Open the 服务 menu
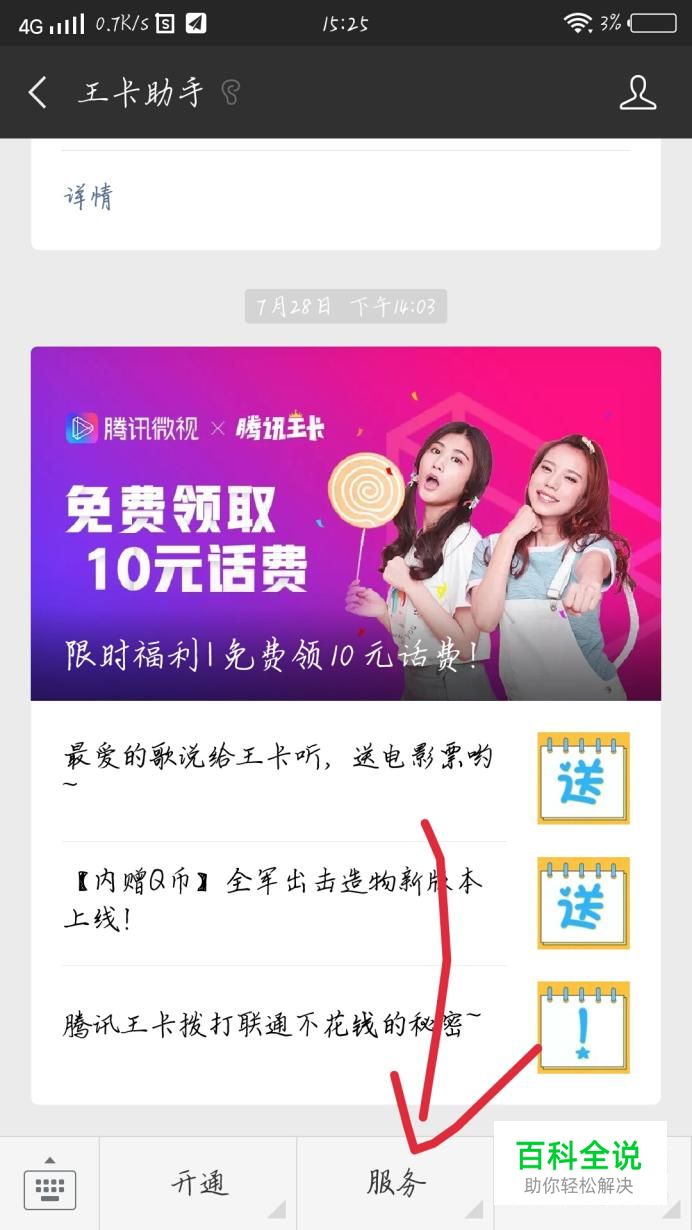The width and height of the screenshot is (692, 1230). [x=396, y=1184]
